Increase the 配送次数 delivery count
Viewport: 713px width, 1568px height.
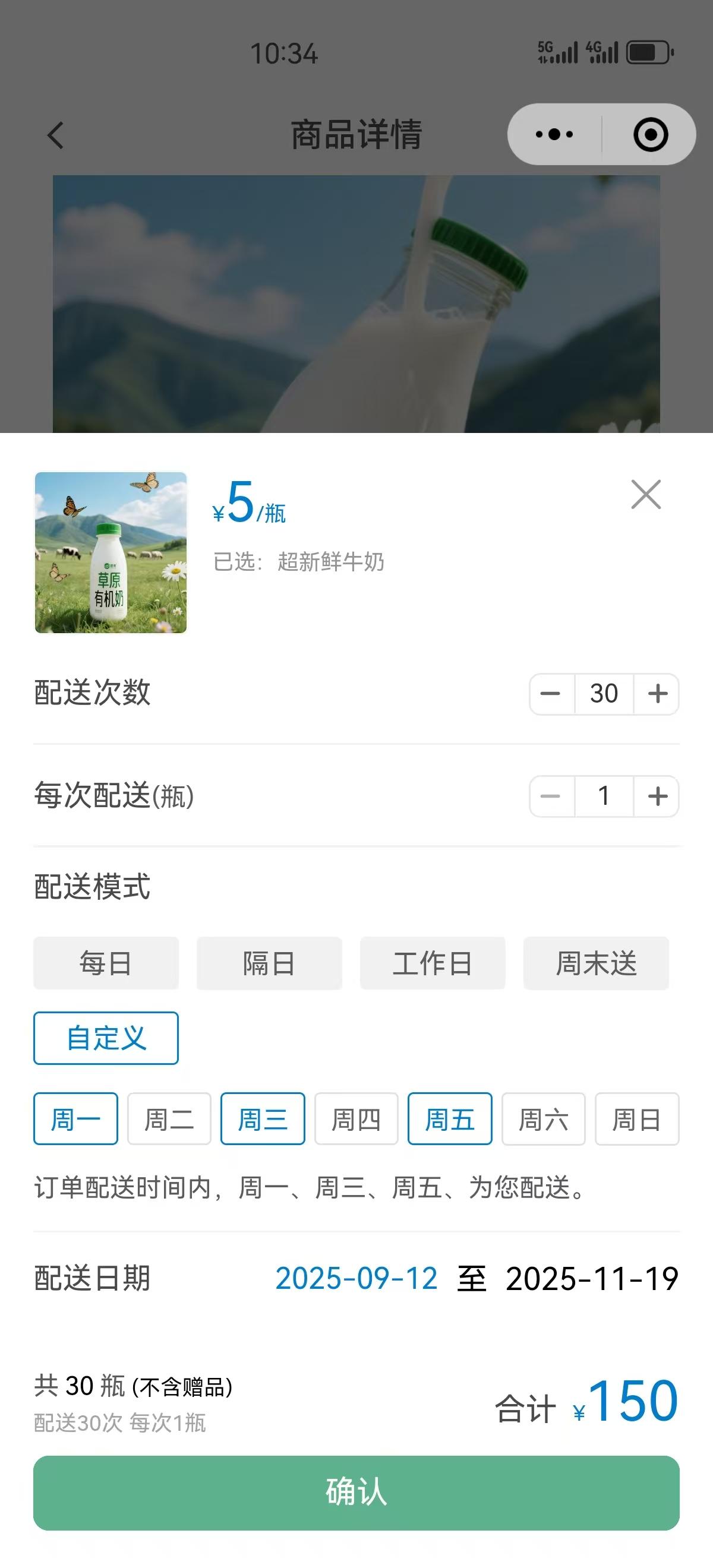[657, 694]
